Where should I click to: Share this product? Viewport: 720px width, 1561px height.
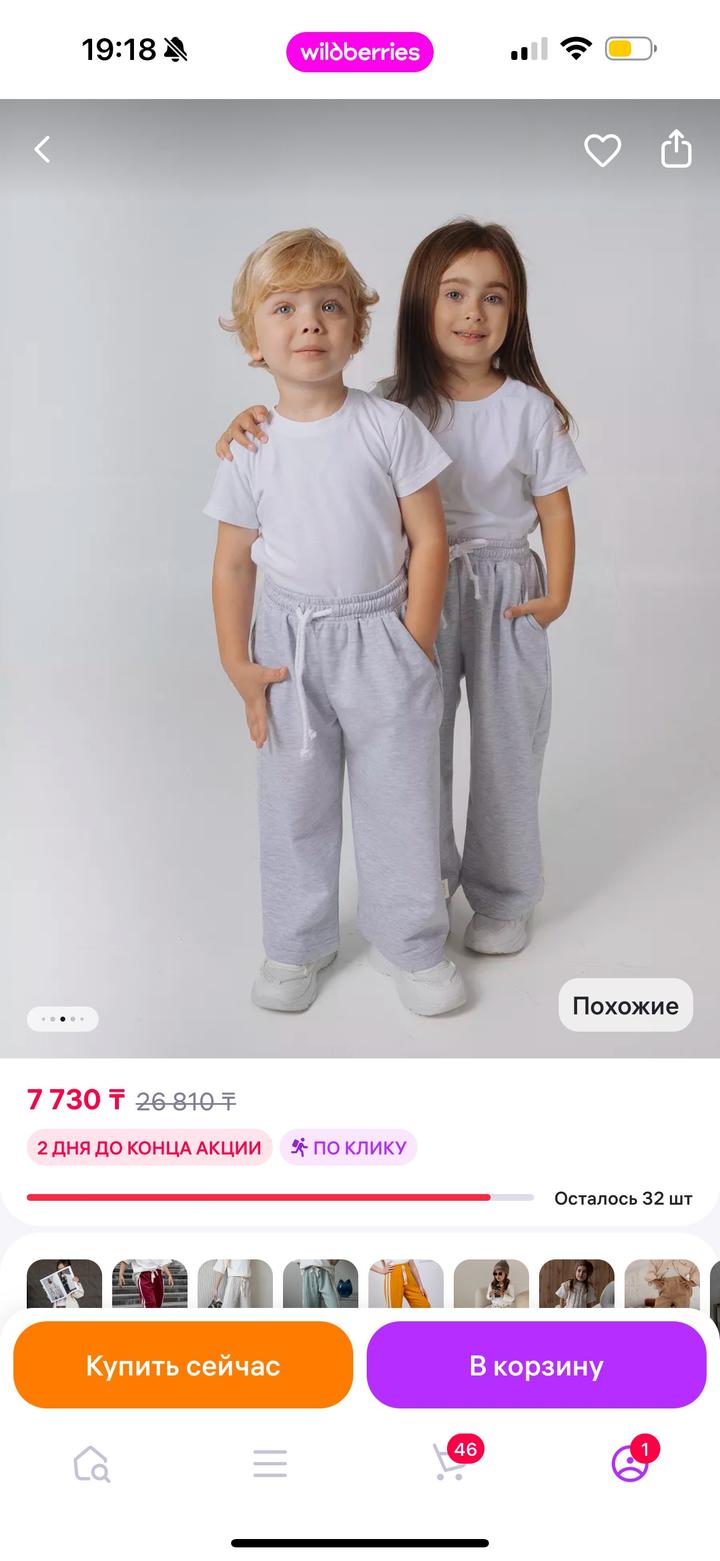[x=677, y=149]
